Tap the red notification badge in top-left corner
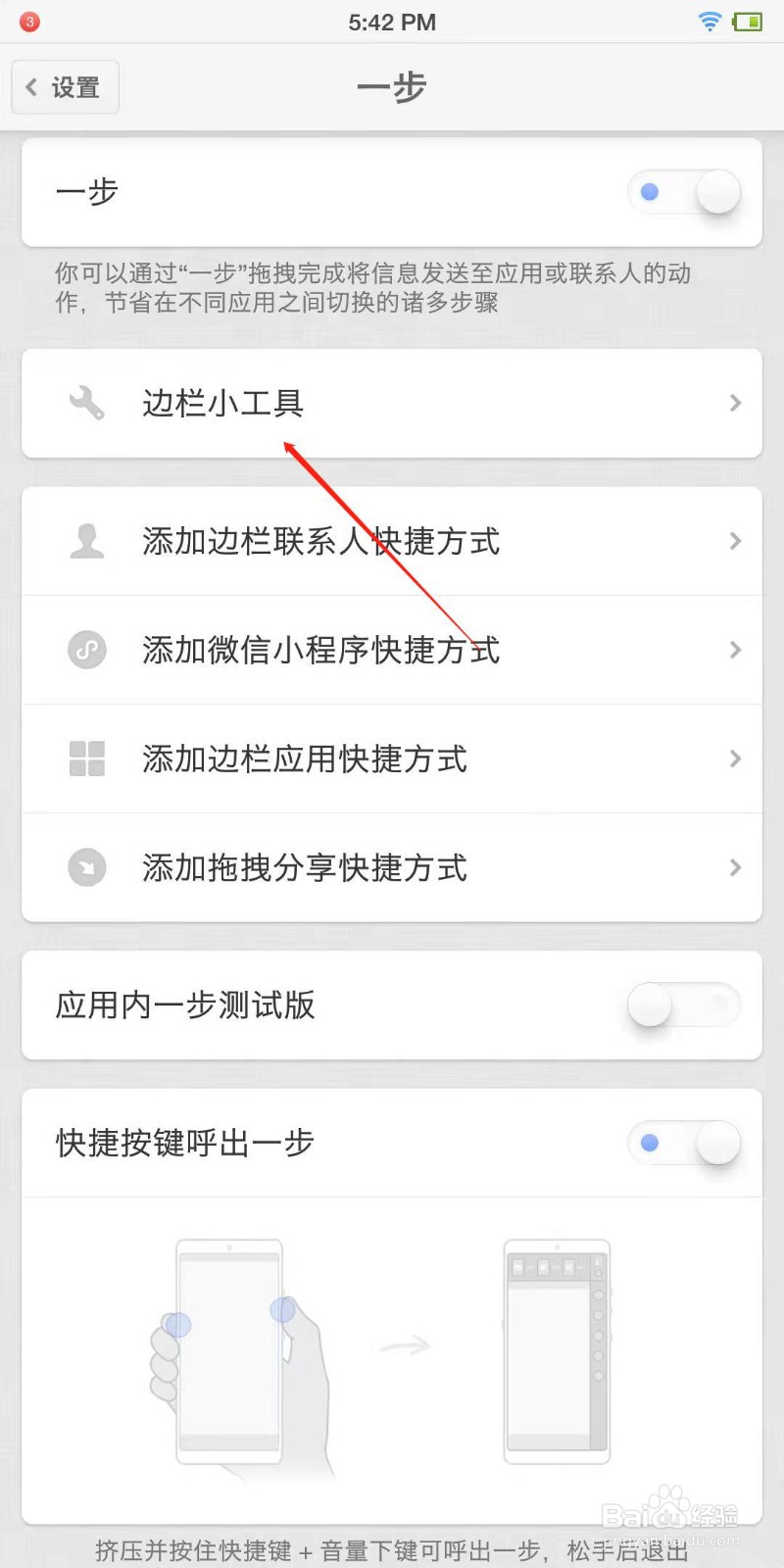 tap(28, 22)
